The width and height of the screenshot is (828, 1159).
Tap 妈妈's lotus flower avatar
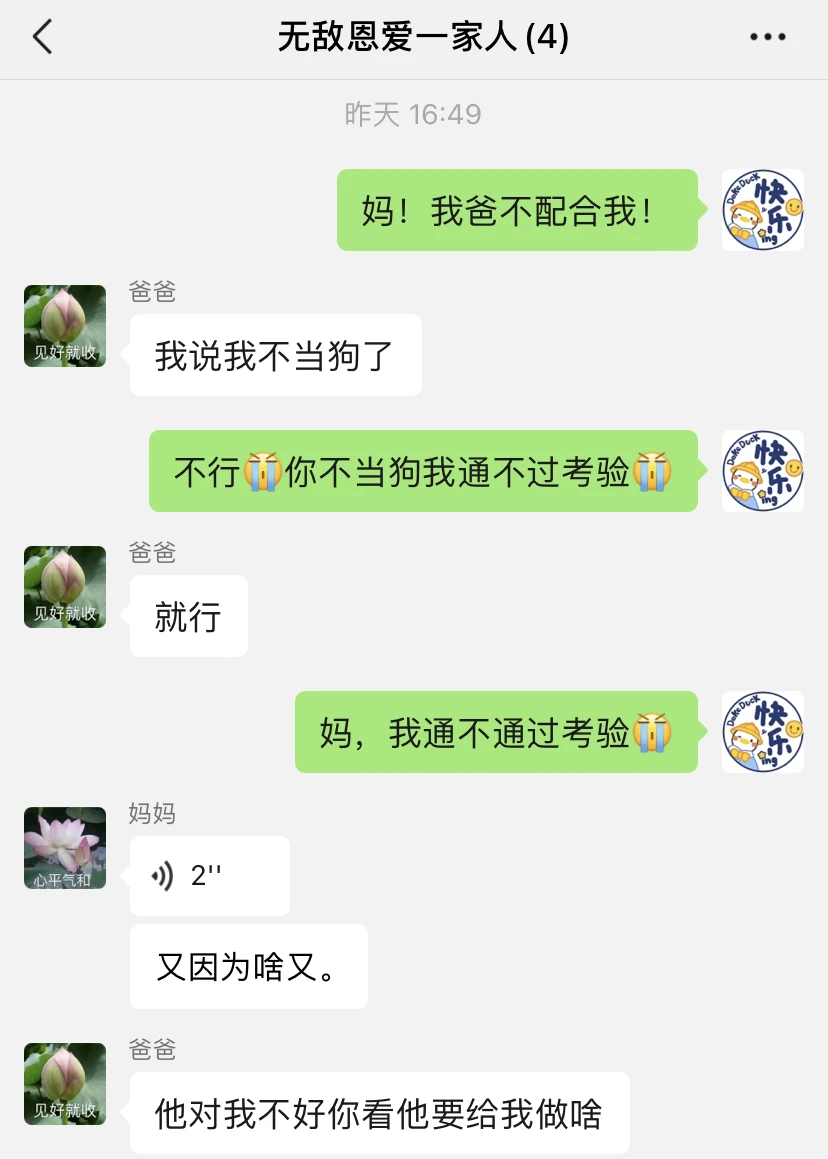pos(64,847)
